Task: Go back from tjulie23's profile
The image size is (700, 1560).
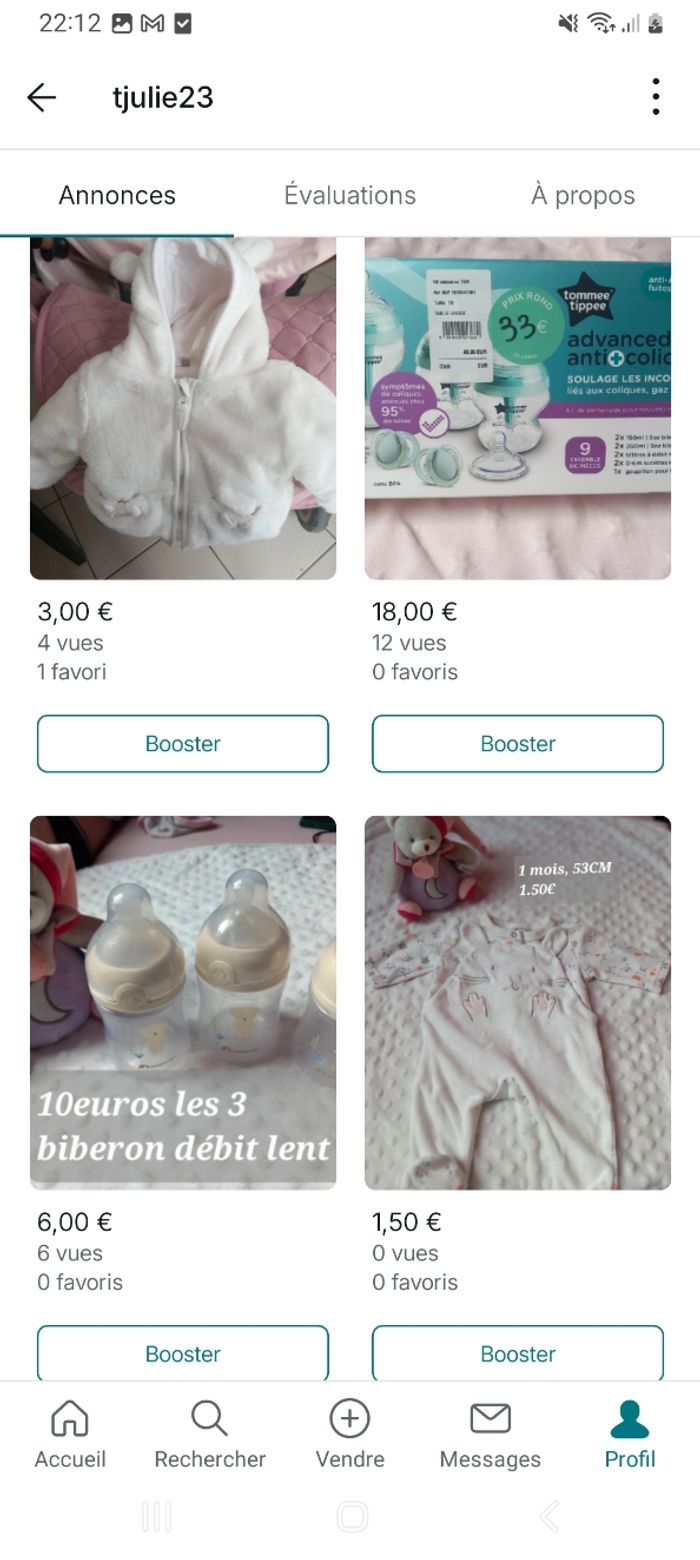Action: 41,97
